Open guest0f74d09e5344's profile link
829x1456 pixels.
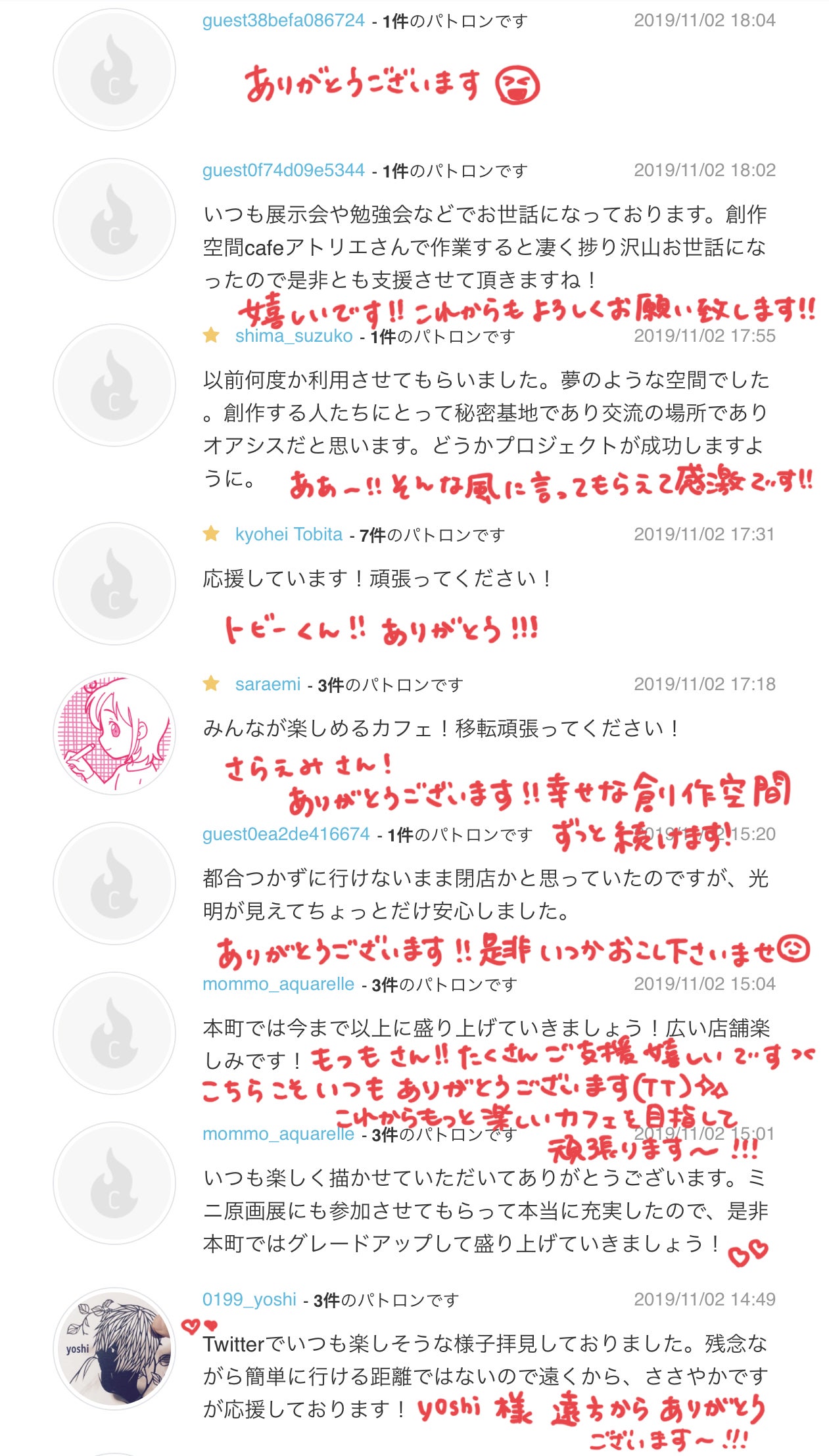(x=283, y=170)
